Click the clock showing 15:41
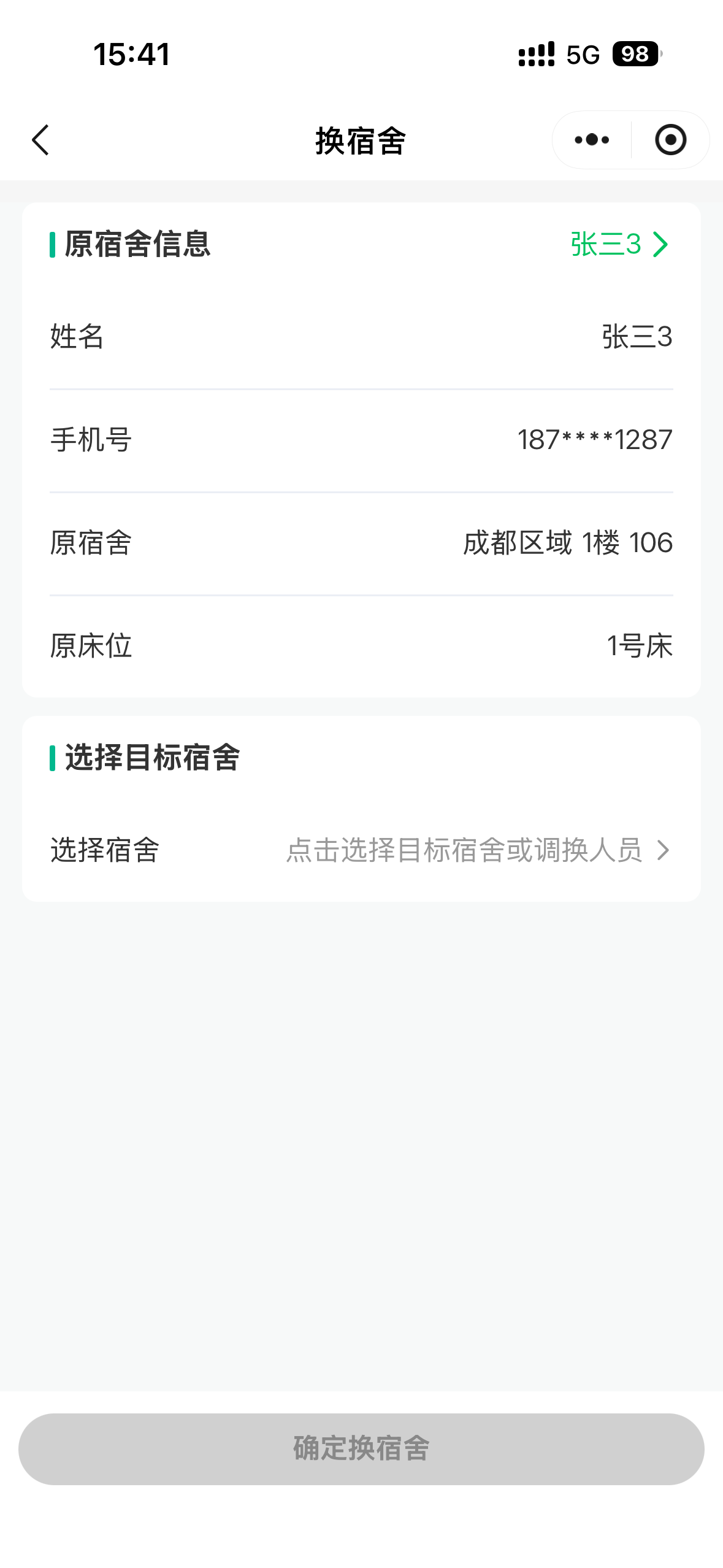The height and width of the screenshot is (1568, 723). 132,55
